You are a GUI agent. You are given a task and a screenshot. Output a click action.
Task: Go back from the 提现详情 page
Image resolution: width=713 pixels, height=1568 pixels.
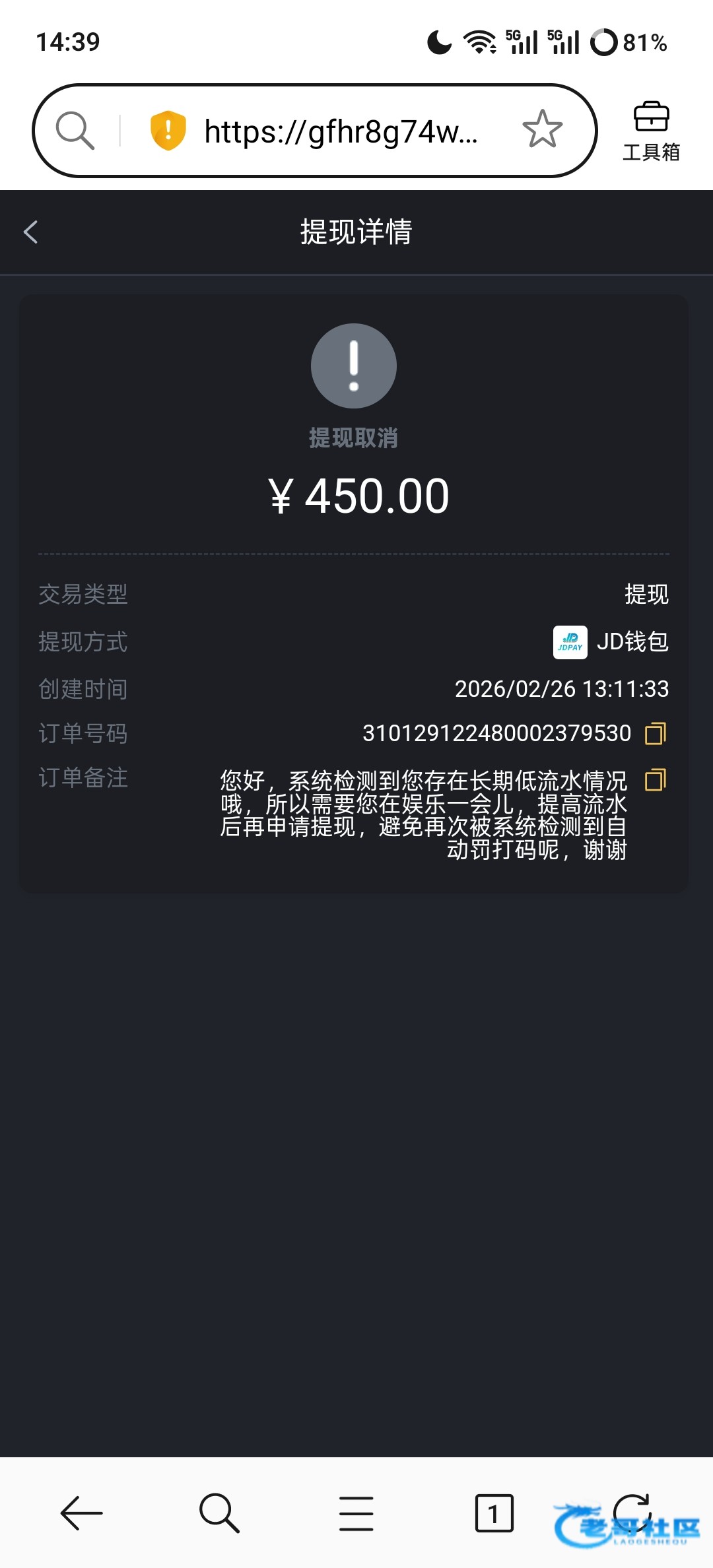tap(30, 232)
